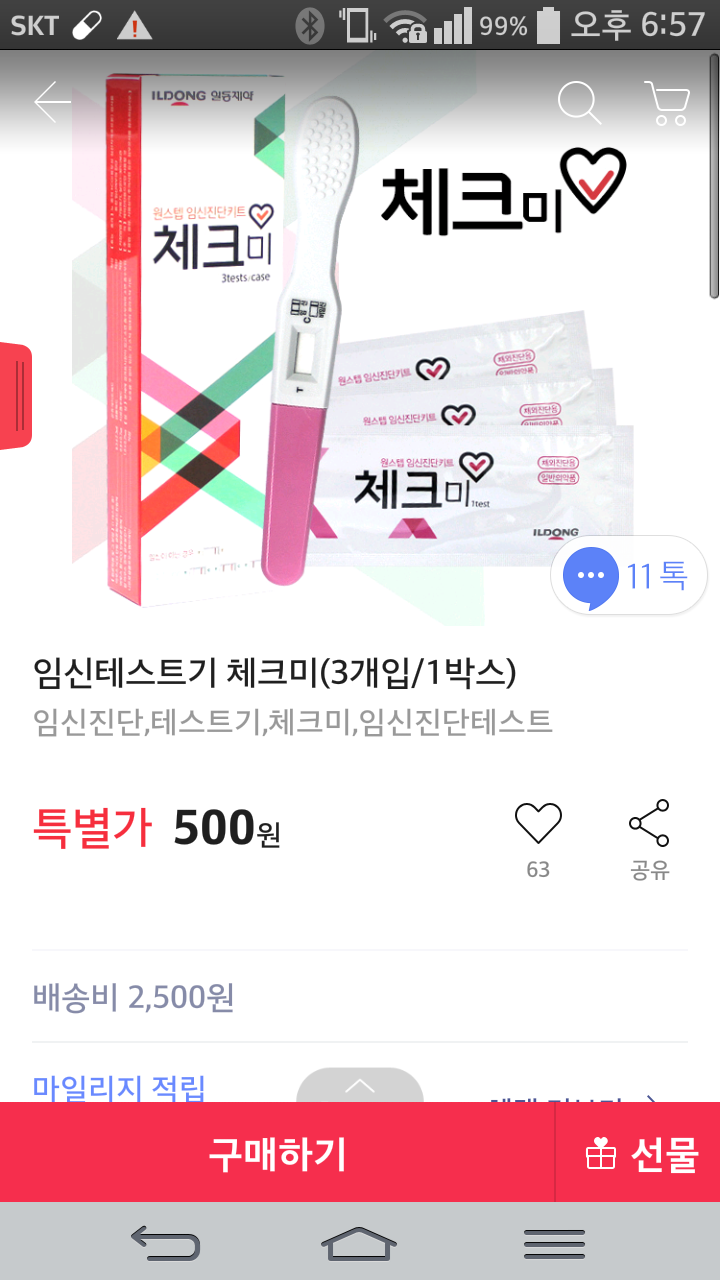Like this product with the heart icon

538,824
